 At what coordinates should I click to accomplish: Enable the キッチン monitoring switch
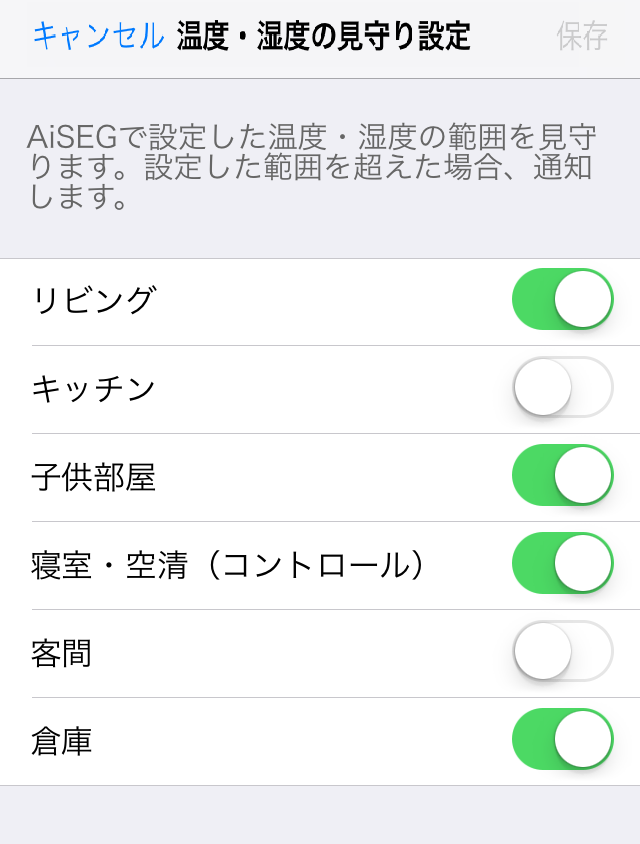(x=562, y=387)
